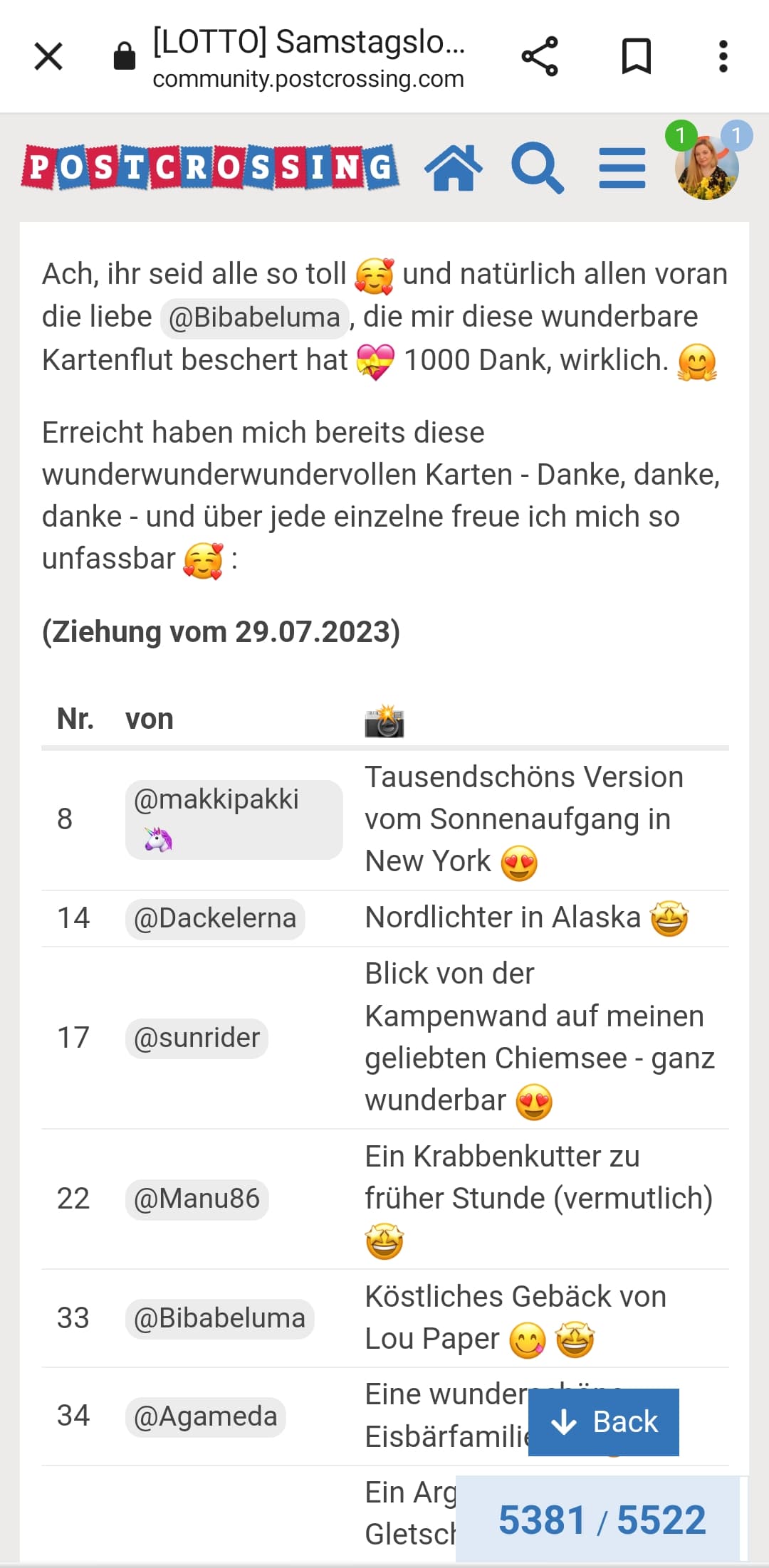Visit @Dackelerna's profile mention
This screenshot has height=1568, width=769.
[214, 918]
